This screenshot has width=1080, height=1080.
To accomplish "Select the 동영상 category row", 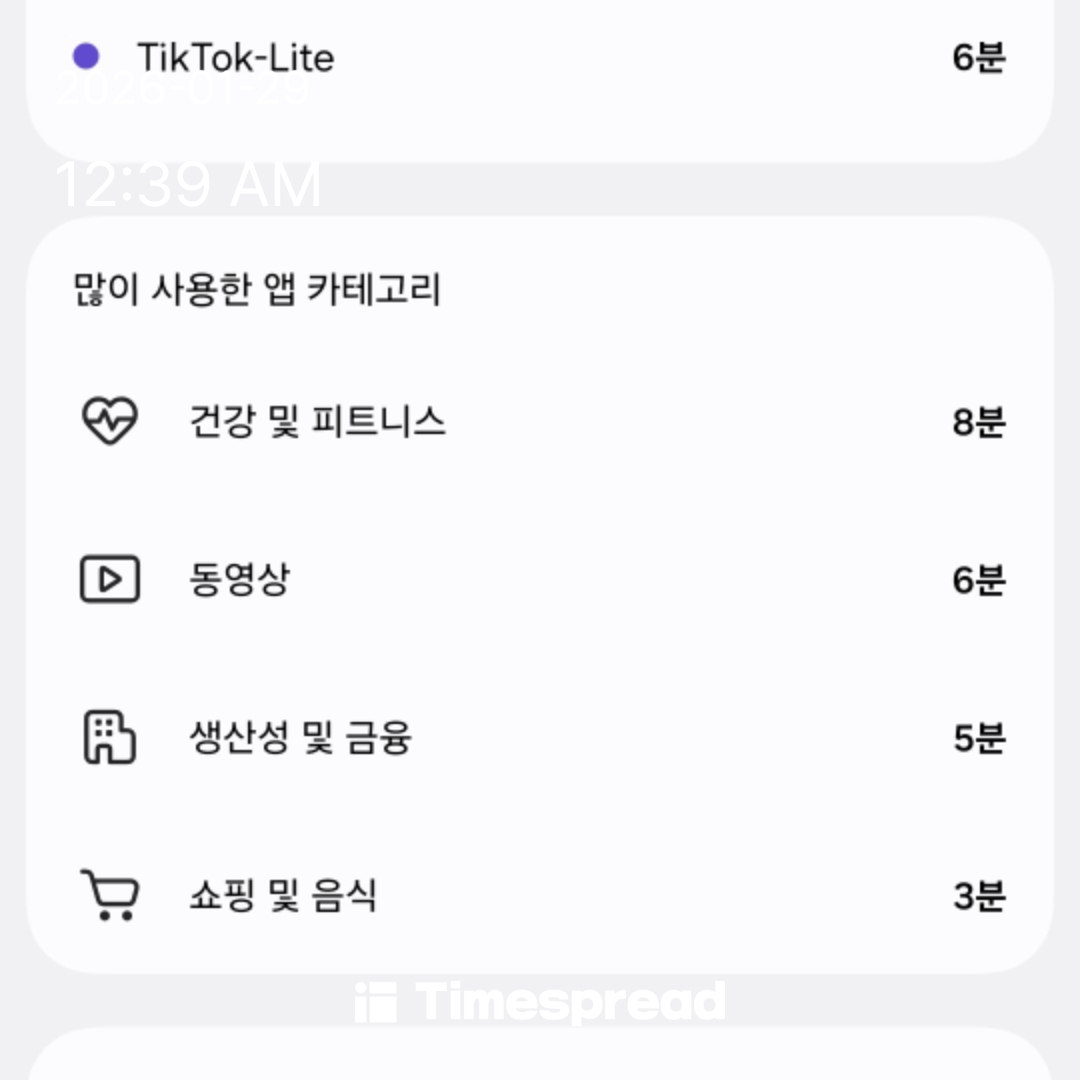I will point(240,579).
